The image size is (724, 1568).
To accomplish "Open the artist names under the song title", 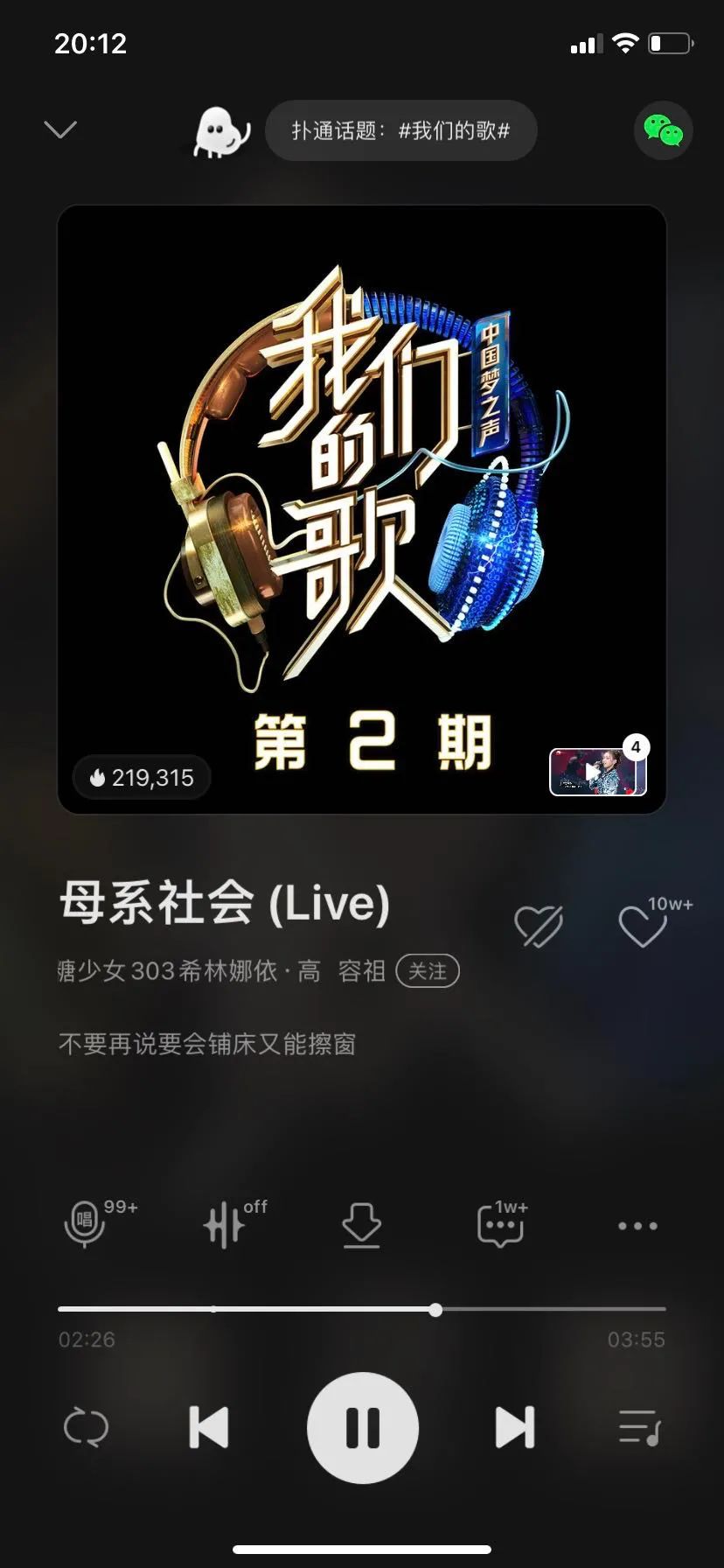I will 220,971.
